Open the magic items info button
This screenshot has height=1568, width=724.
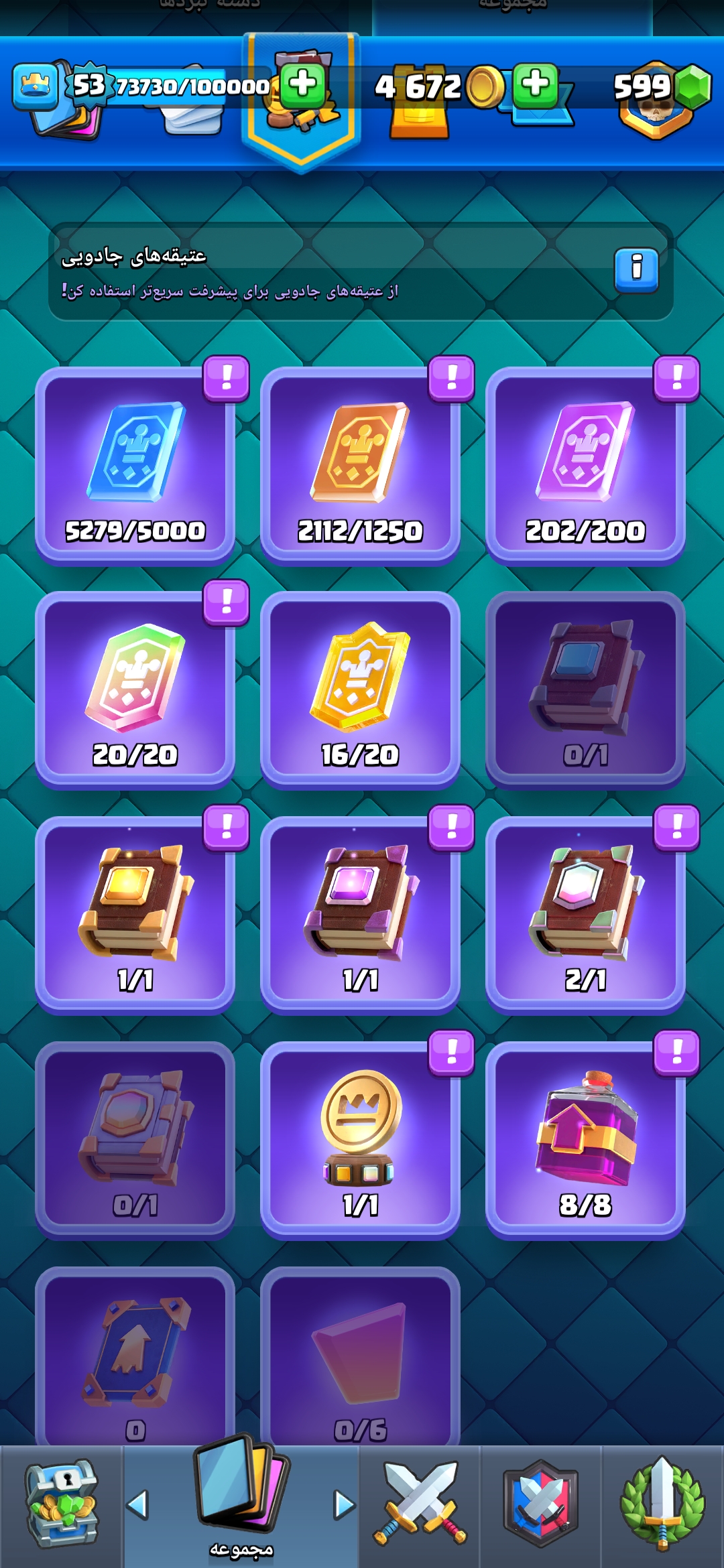(x=636, y=271)
